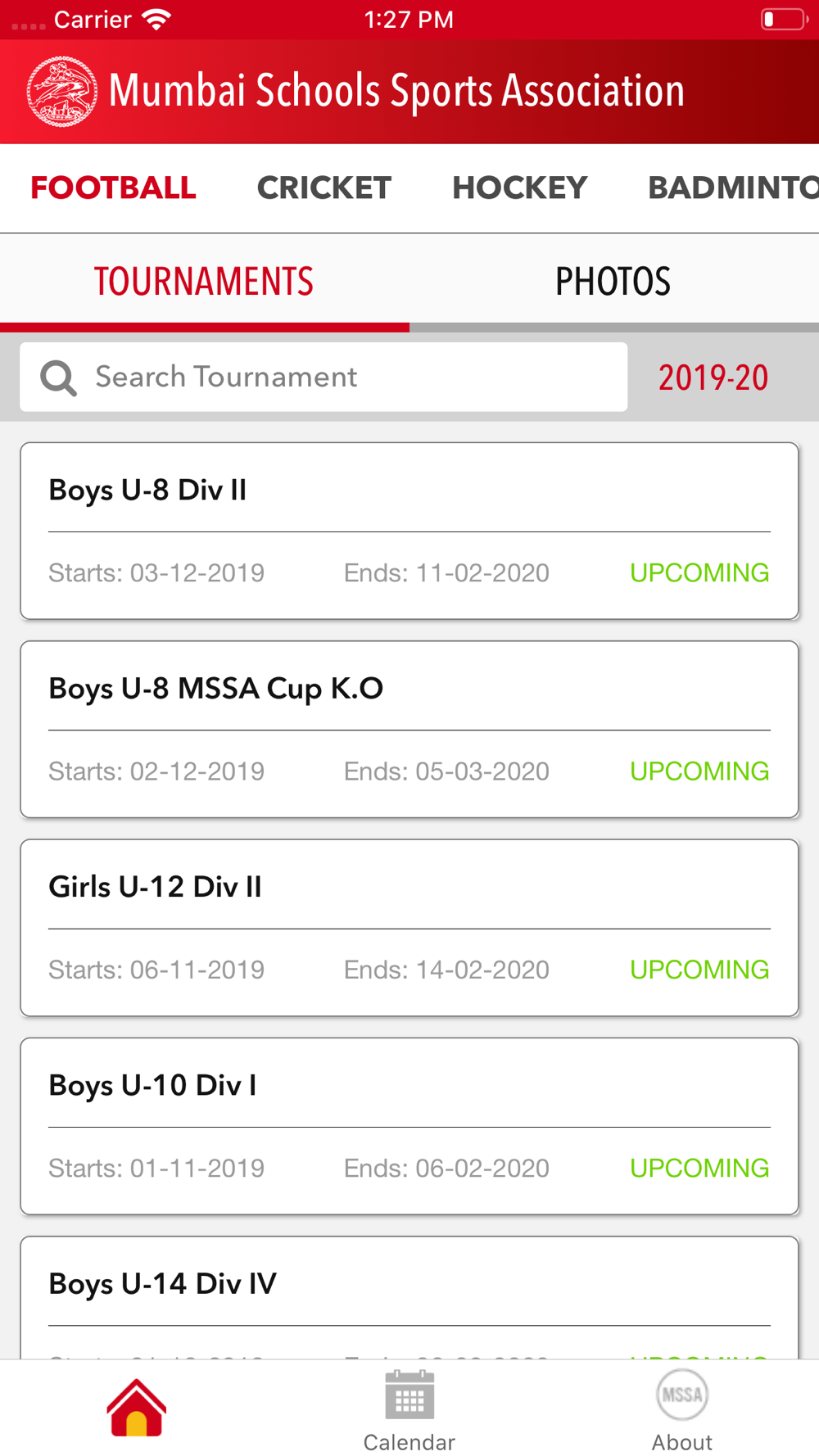The image size is (819, 1456).
Task: Open the Badminton sport tab
Action: point(733,188)
